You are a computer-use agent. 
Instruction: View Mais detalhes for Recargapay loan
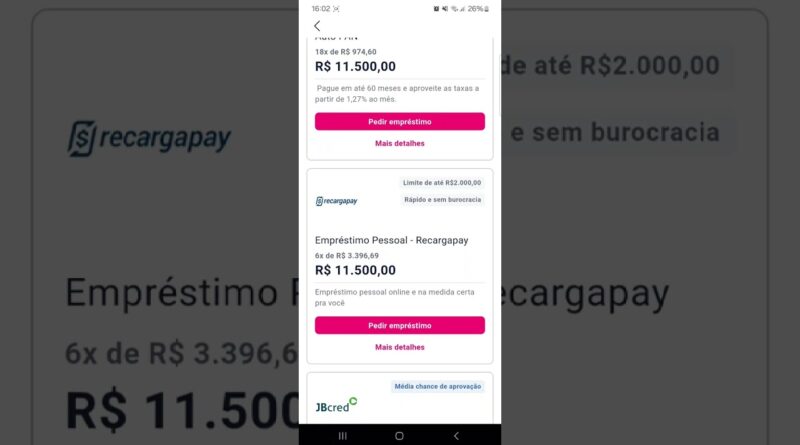click(399, 347)
